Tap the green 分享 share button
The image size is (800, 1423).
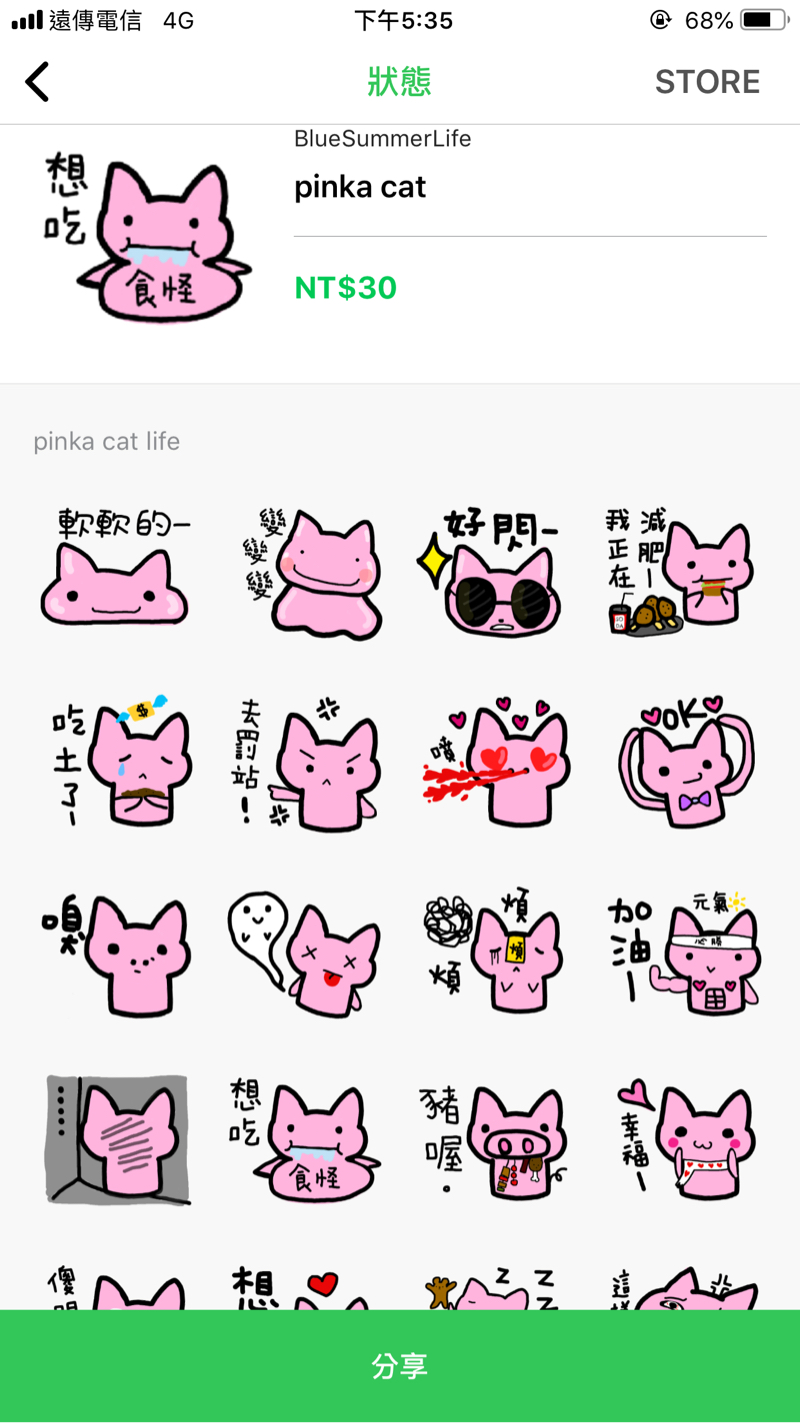[400, 1366]
